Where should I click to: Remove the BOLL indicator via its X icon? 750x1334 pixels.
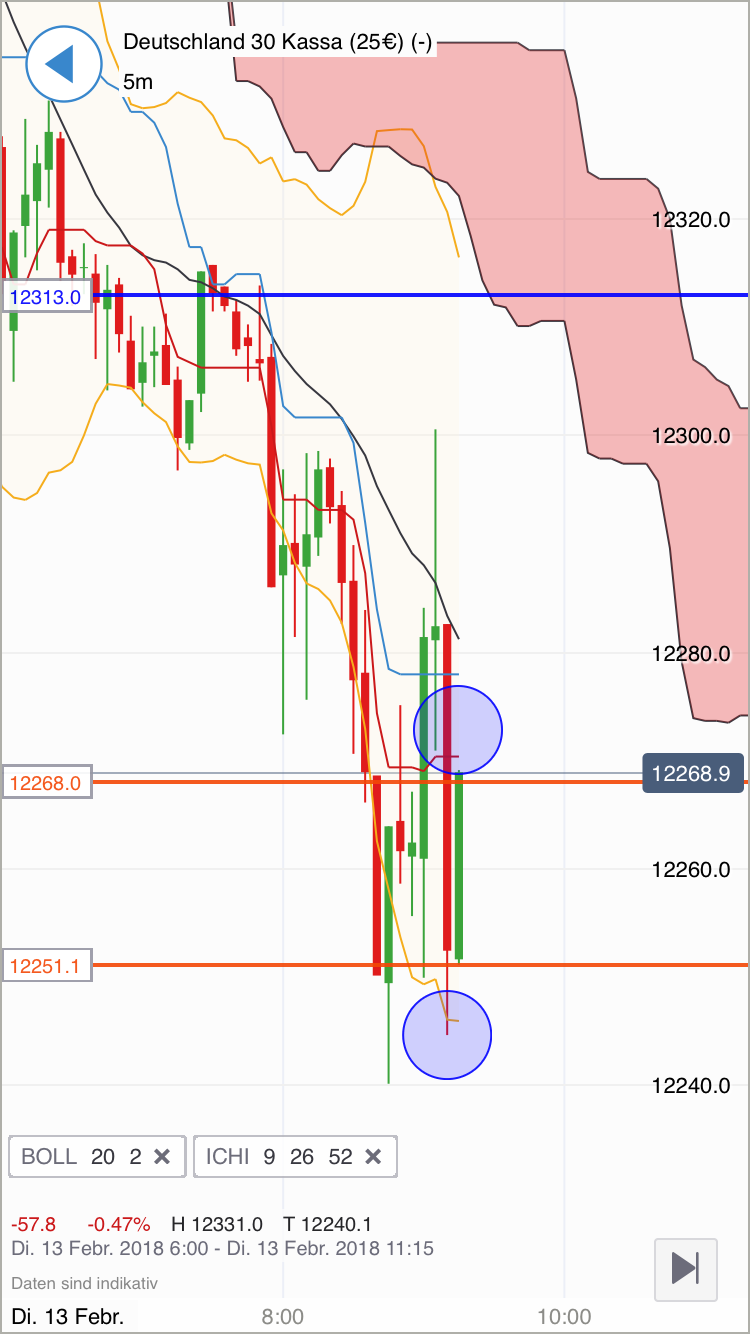(x=162, y=1156)
